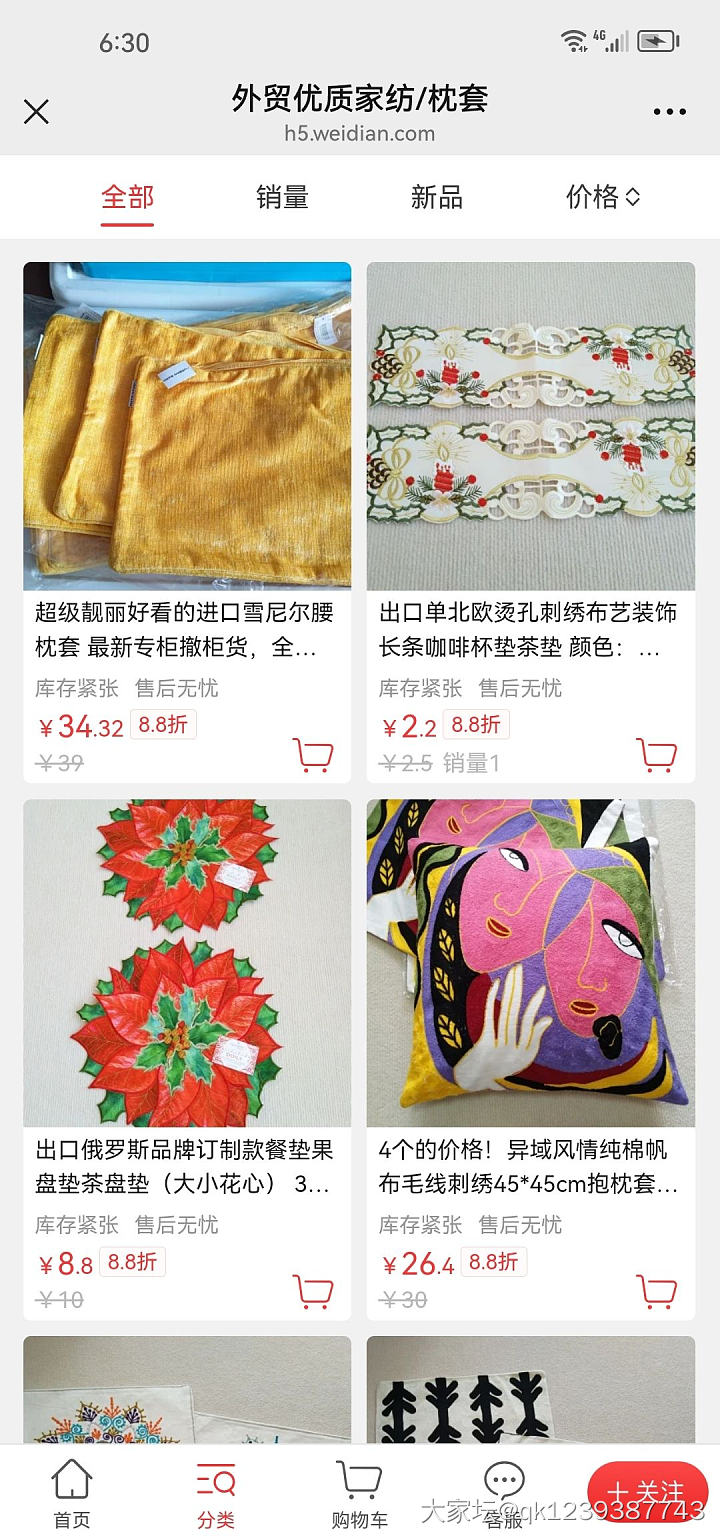This screenshot has height=1540, width=720.
Task: Toggle 价格 price sorting order
Action: tap(601, 198)
